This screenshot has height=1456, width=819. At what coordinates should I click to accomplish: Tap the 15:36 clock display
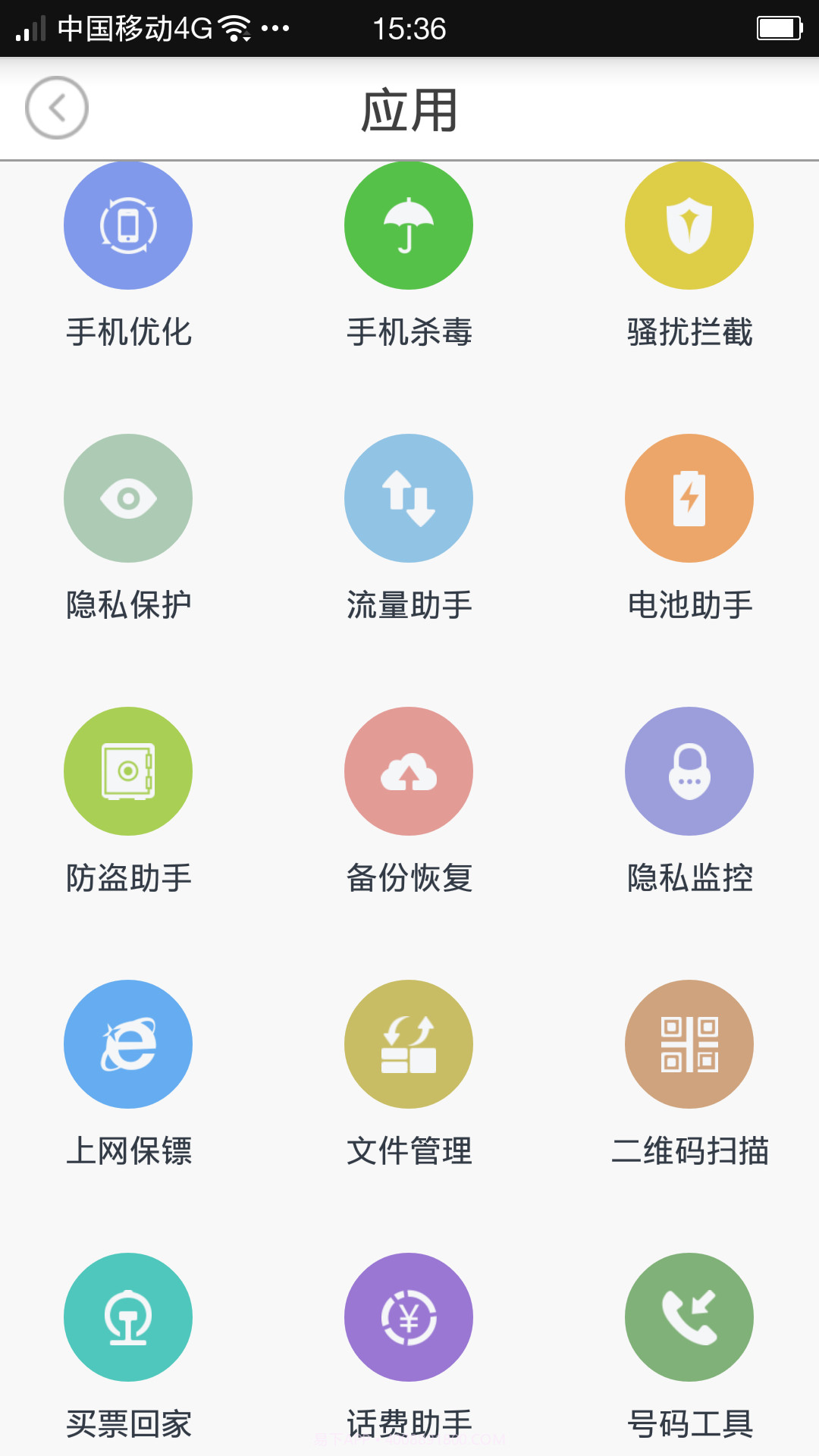pyautogui.click(x=409, y=27)
